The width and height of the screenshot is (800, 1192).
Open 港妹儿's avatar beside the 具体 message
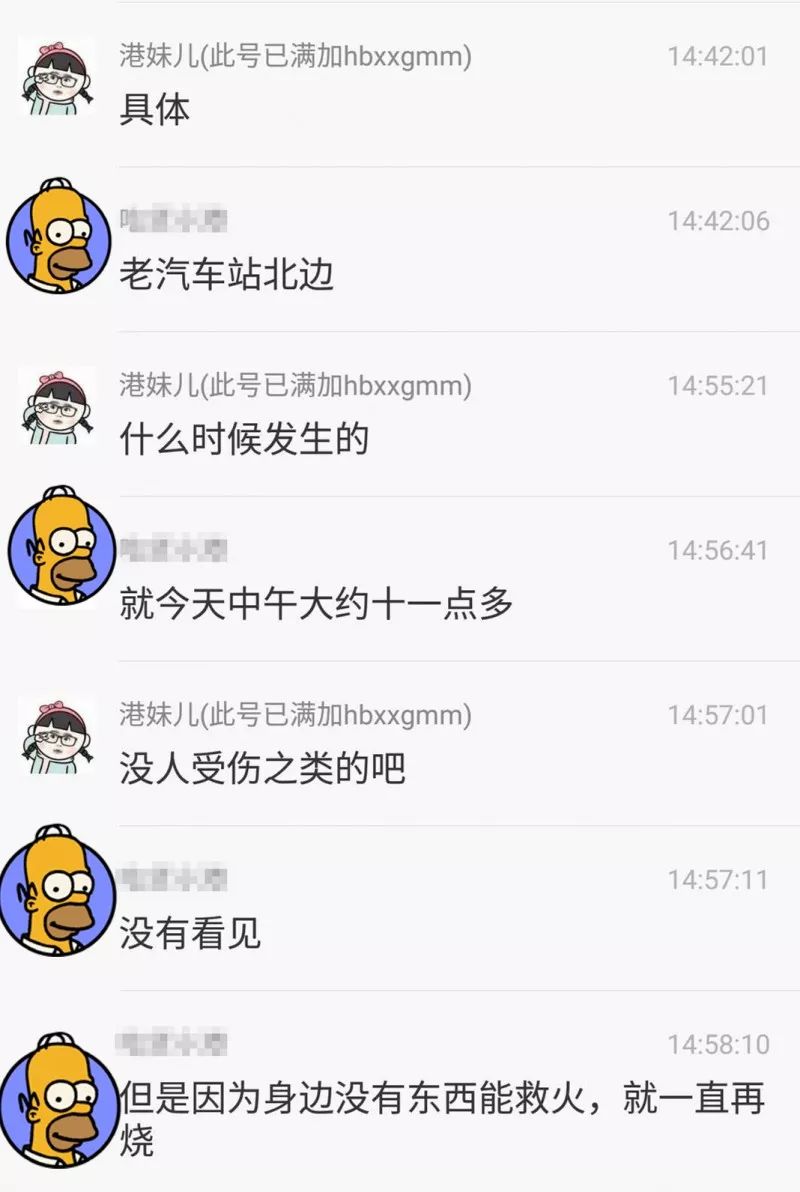[x=57, y=77]
